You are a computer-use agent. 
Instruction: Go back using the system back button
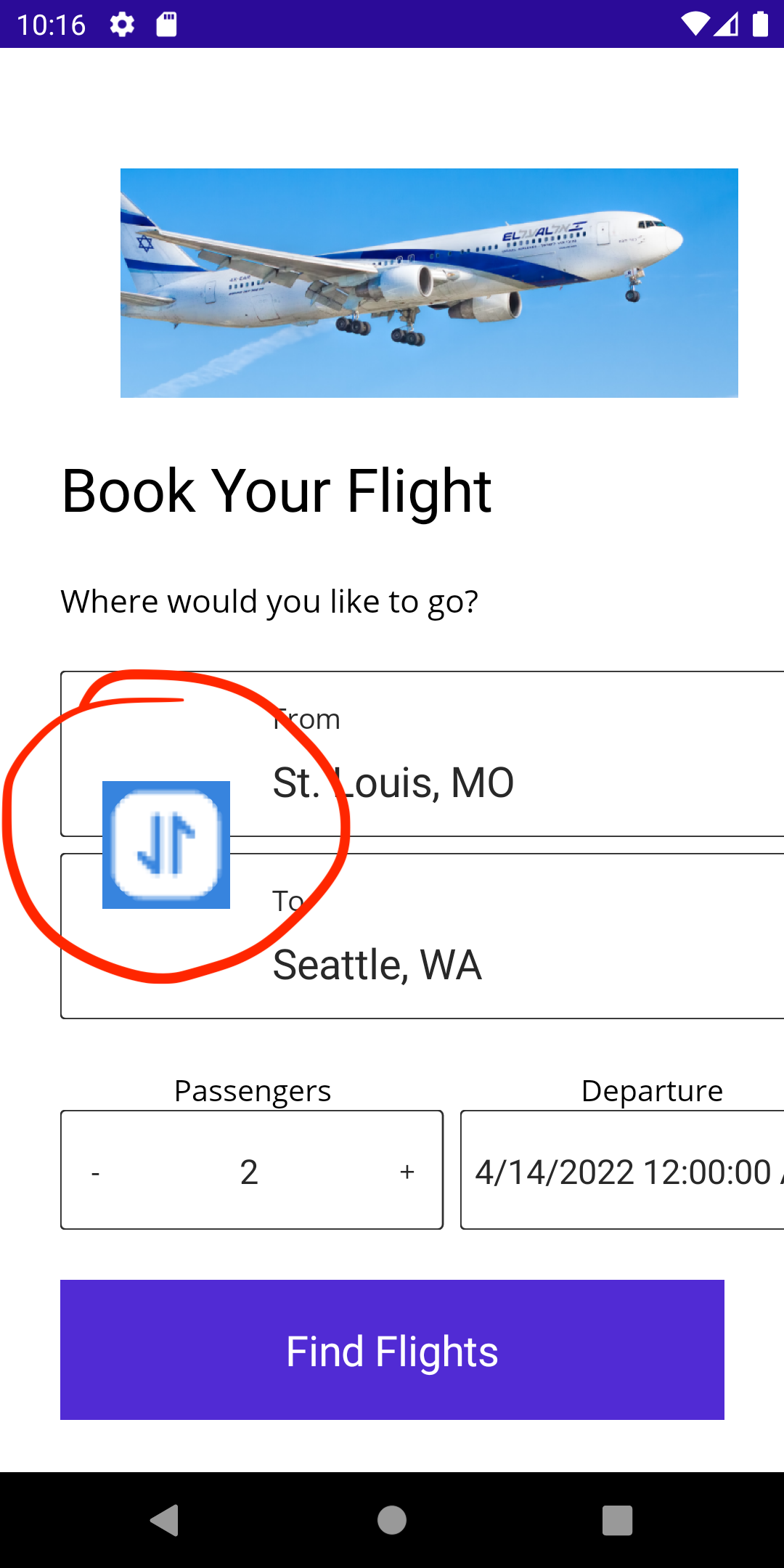tap(165, 1520)
